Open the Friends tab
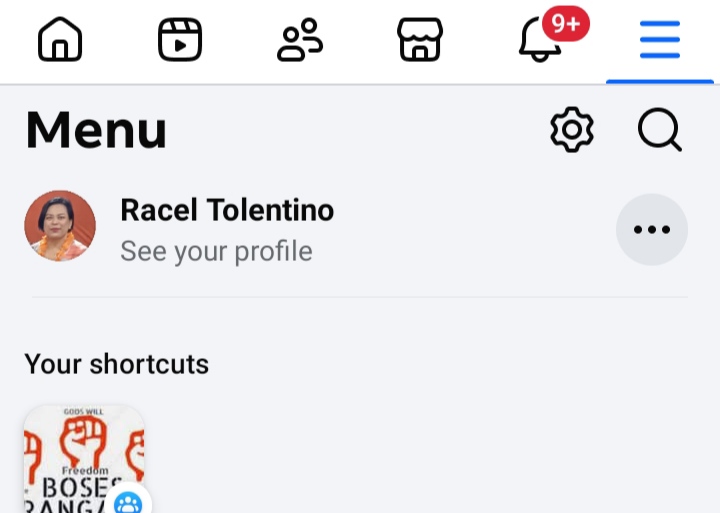 300,40
